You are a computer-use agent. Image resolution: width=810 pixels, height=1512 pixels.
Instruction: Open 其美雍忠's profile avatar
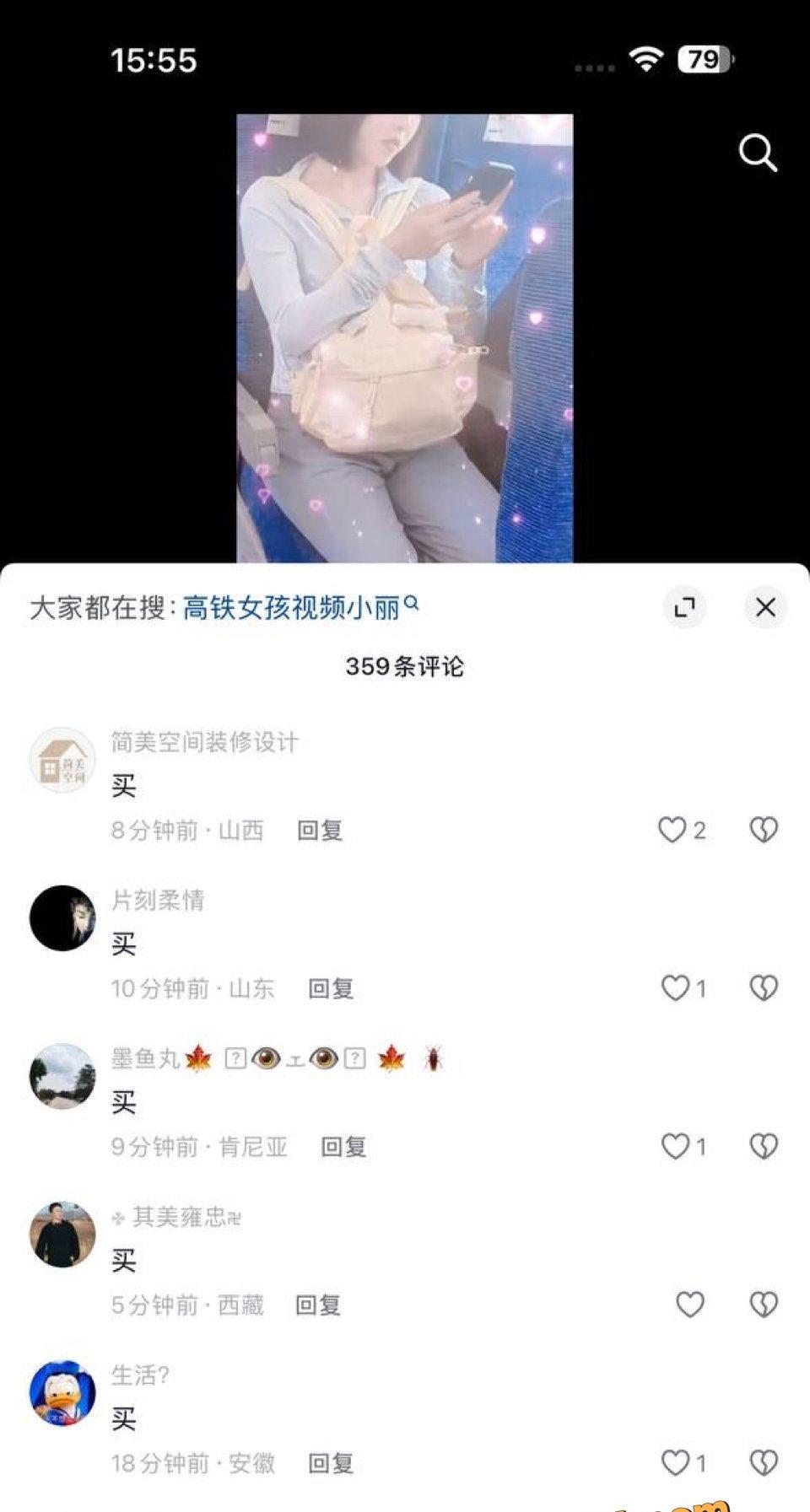coord(62,1235)
